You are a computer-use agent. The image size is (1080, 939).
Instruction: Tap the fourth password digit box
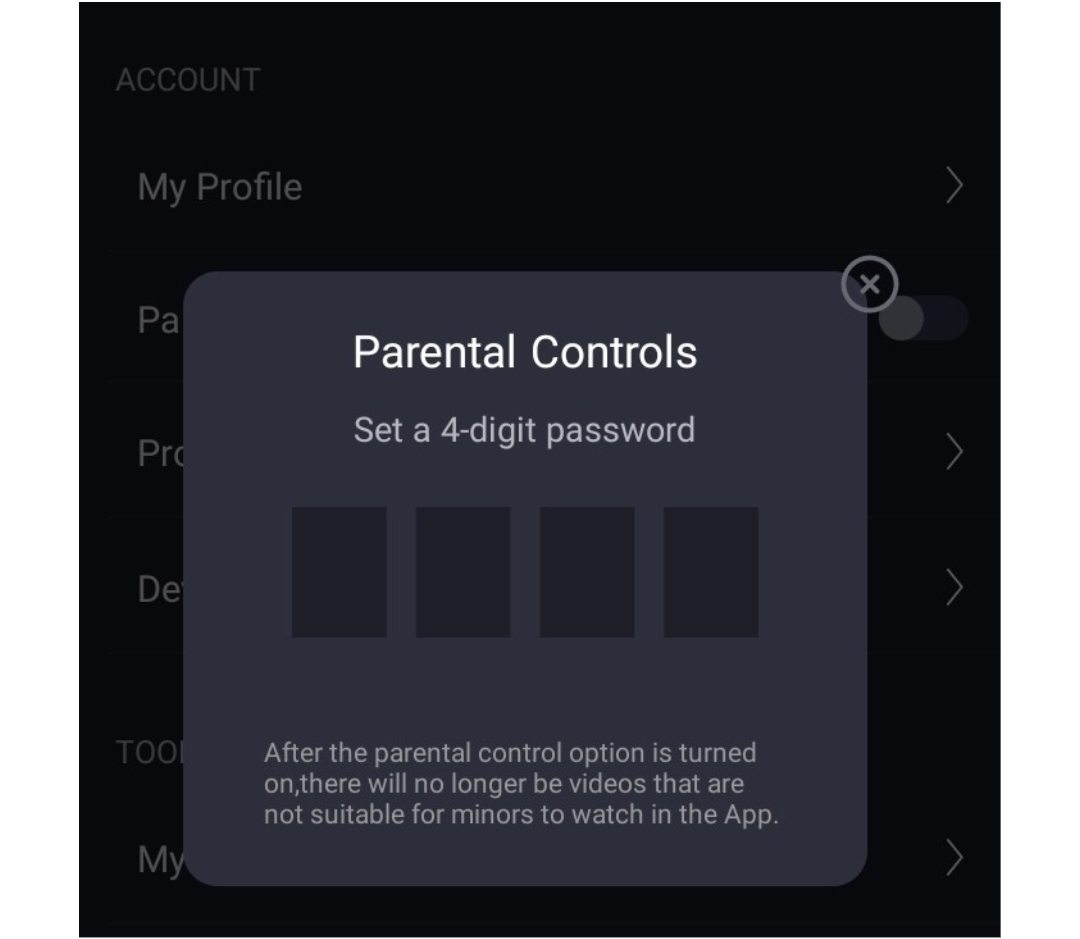[x=711, y=571]
